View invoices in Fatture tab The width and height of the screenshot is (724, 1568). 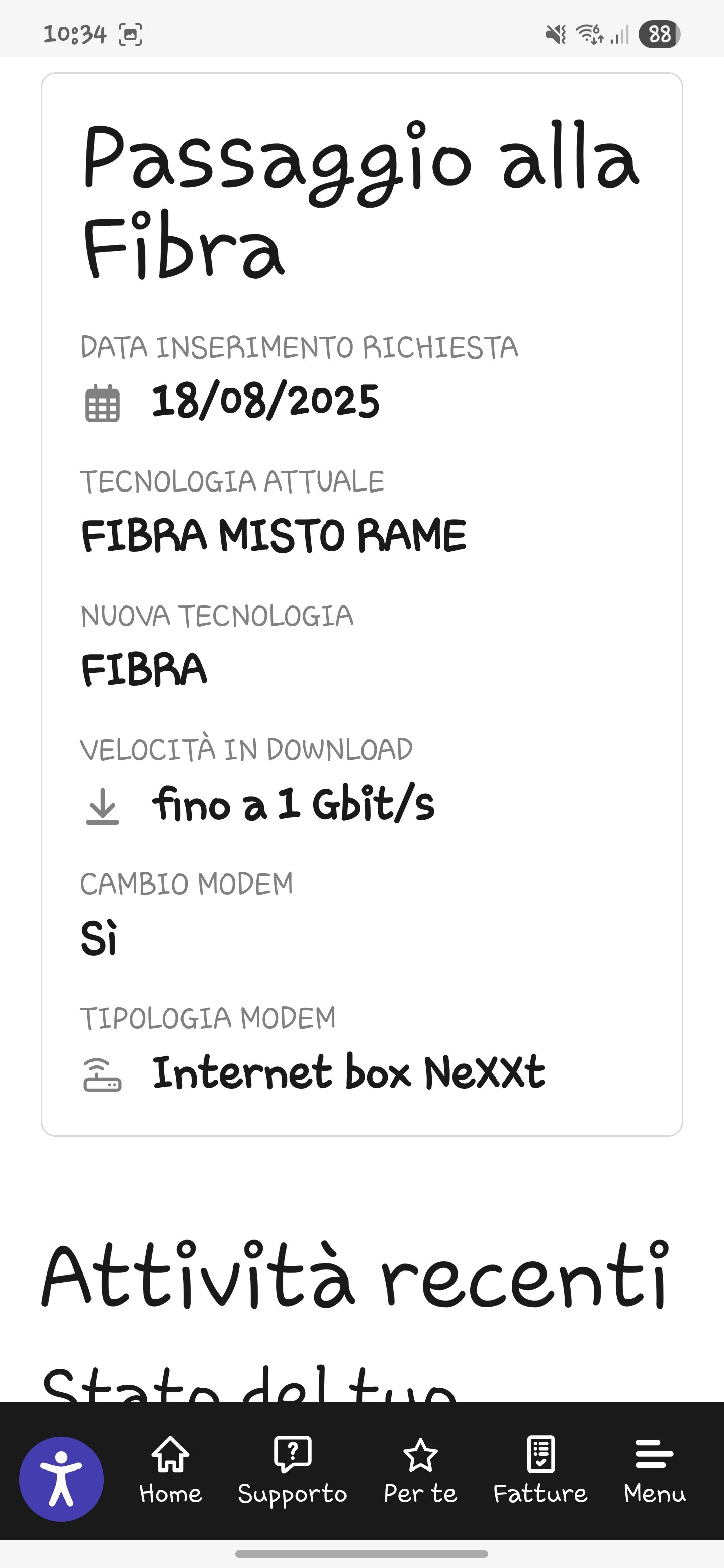540,1470
